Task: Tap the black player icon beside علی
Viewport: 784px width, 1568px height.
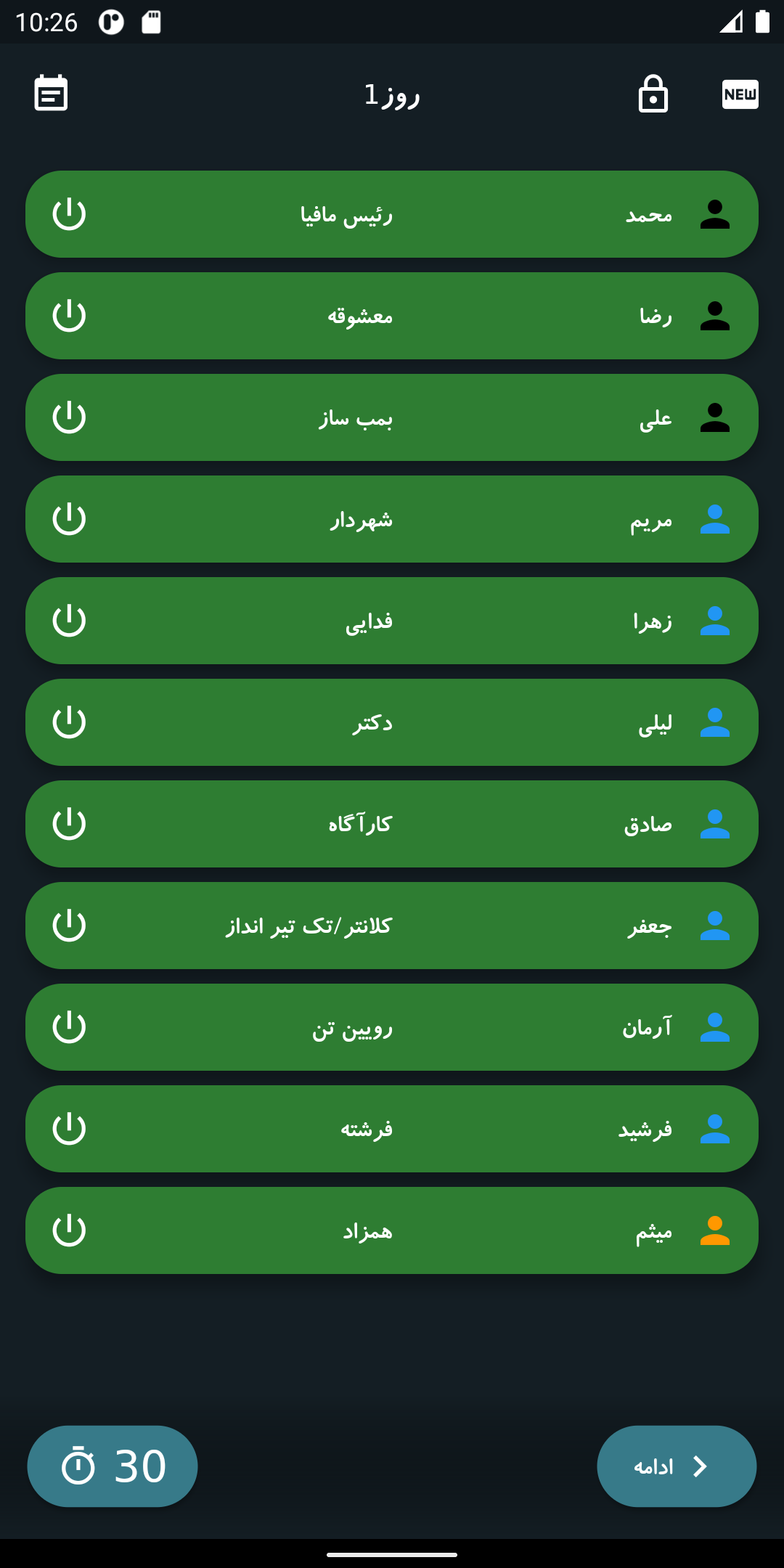Action: 714,417
